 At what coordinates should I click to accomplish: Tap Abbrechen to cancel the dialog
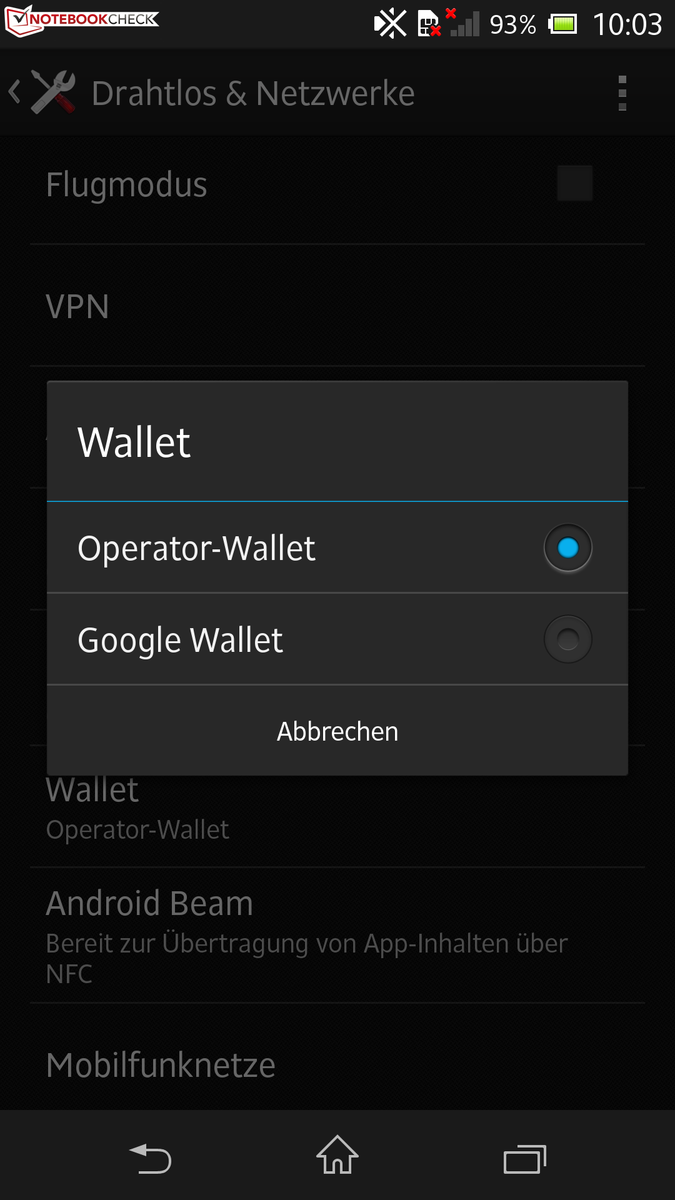[x=337, y=731]
